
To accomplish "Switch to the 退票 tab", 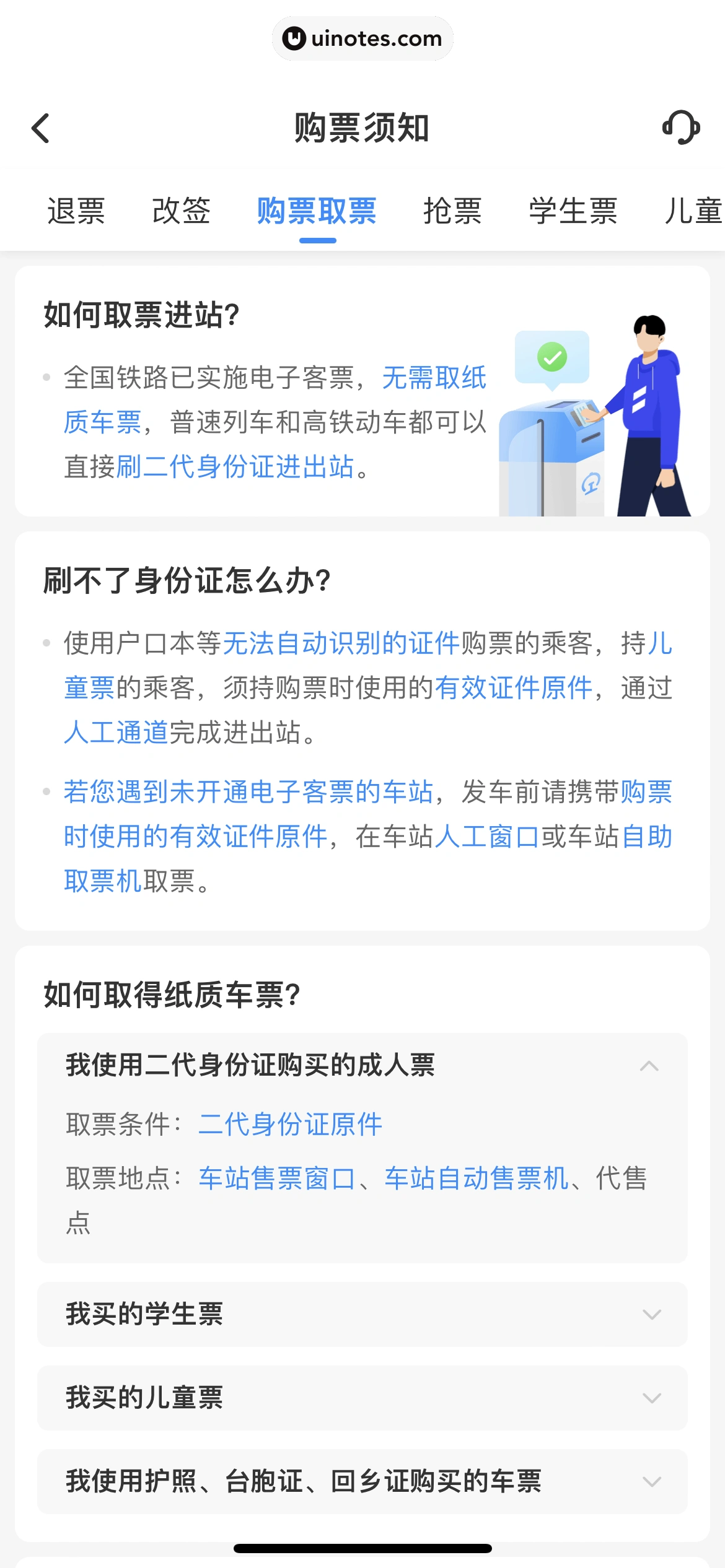I will (76, 211).
